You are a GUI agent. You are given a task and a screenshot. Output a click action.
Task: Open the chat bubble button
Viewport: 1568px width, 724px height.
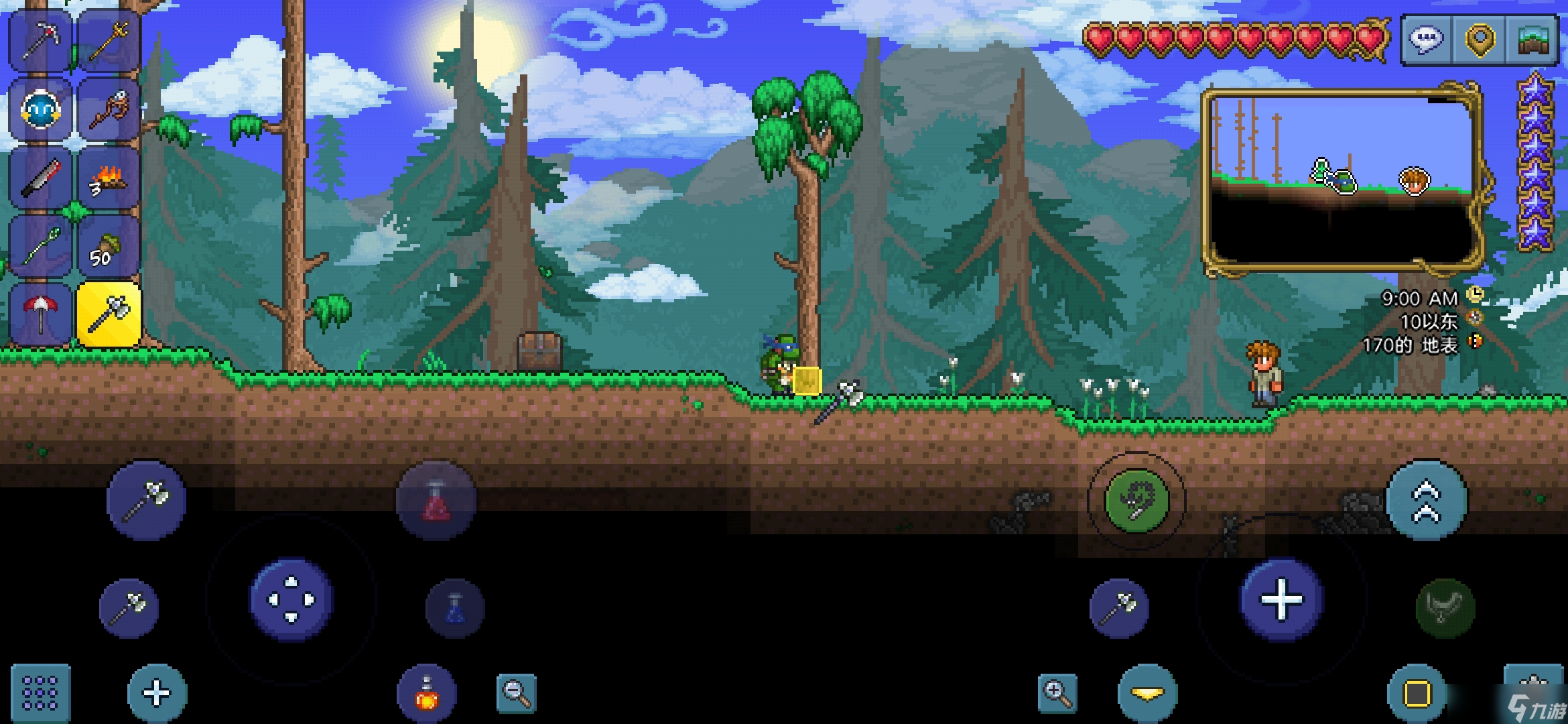[x=1426, y=40]
